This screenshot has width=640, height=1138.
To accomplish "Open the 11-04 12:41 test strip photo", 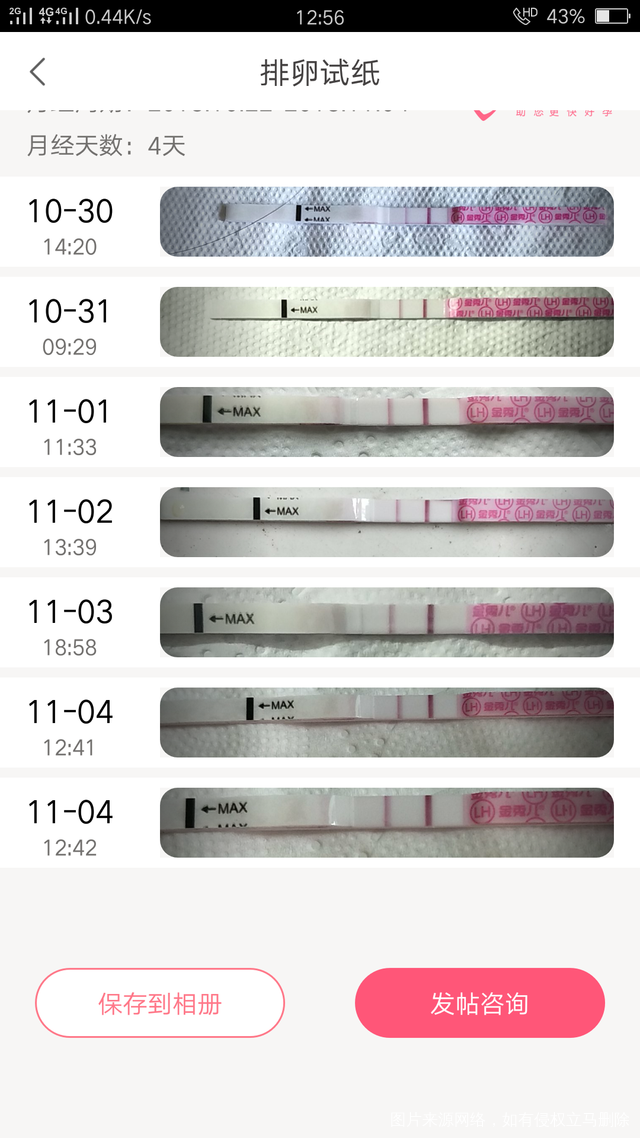I will 386,721.
